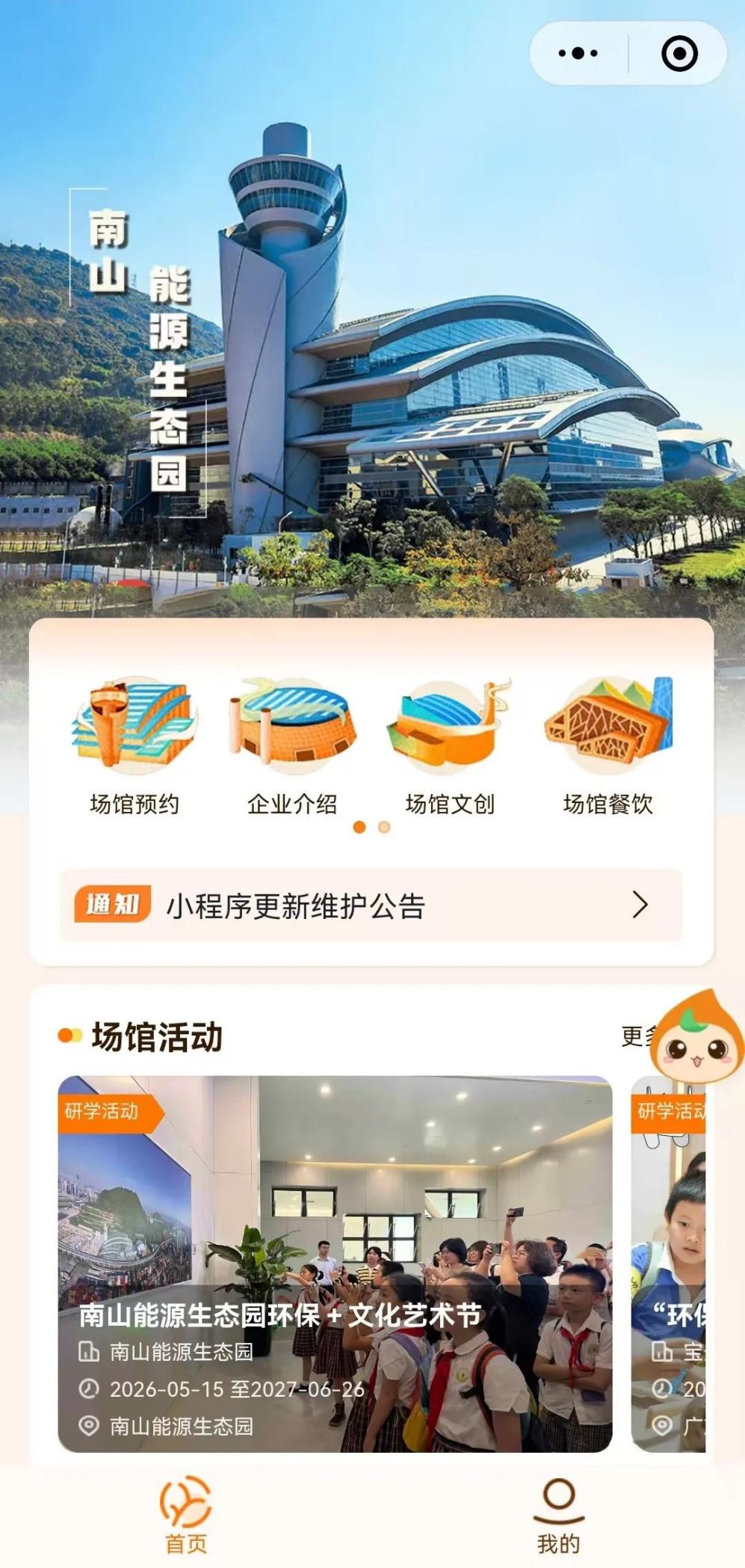View more 场馆活动 activities
Image resolution: width=745 pixels, height=1568 pixels.
(635, 1036)
